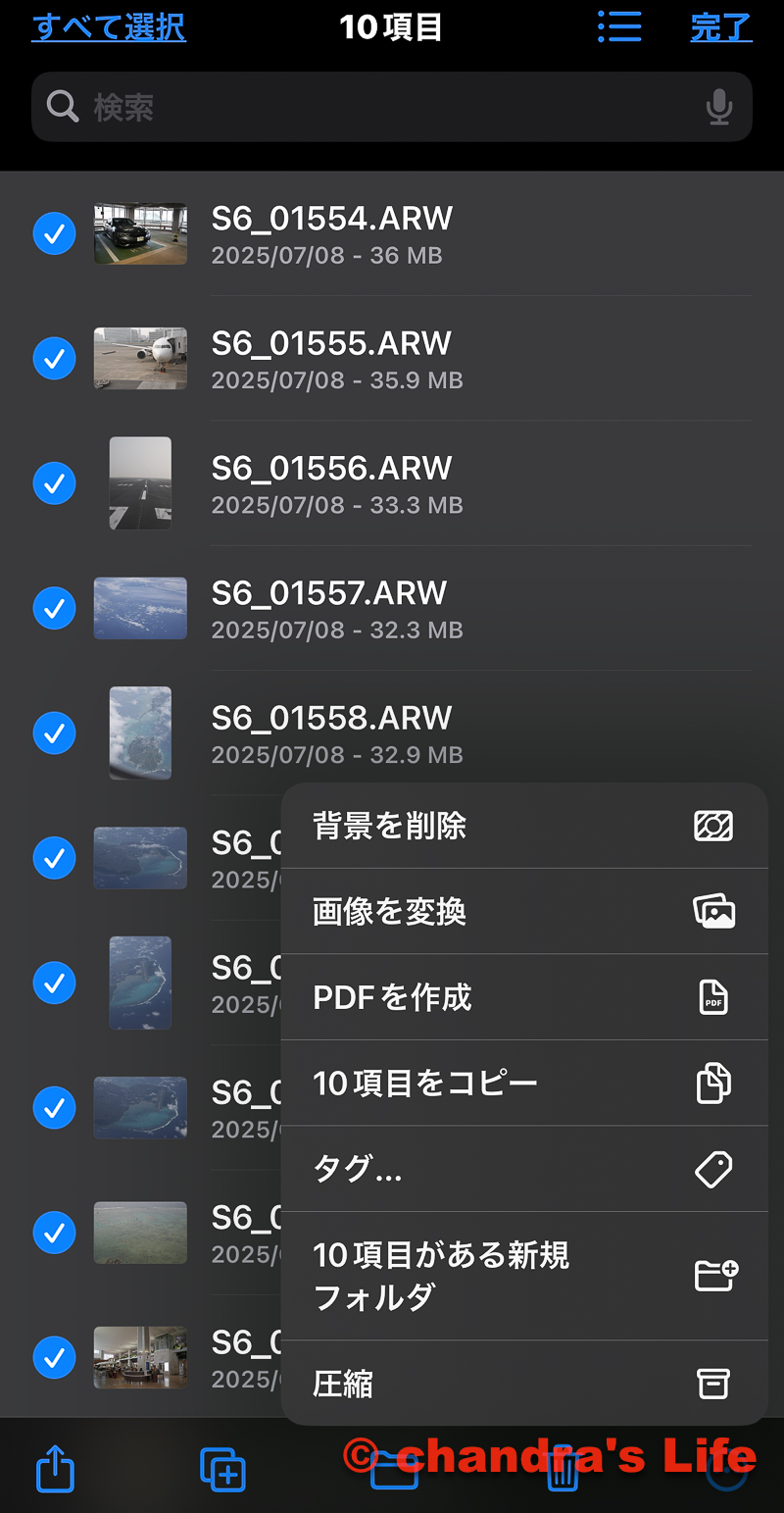Untick the checkbox for S6_01556.ARW
This screenshot has width=784, height=1513.
55,483
